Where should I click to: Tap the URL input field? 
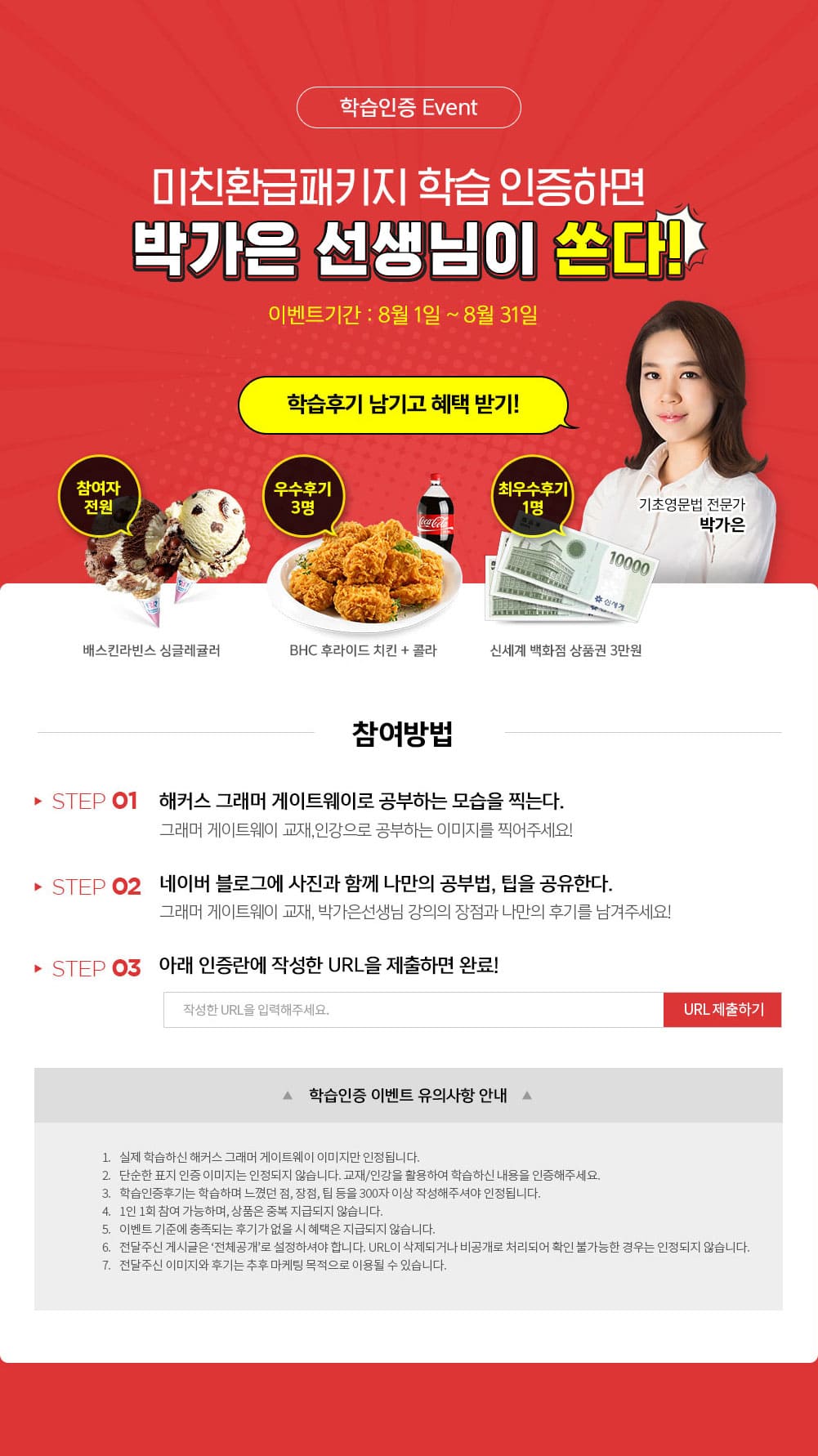[x=413, y=1010]
